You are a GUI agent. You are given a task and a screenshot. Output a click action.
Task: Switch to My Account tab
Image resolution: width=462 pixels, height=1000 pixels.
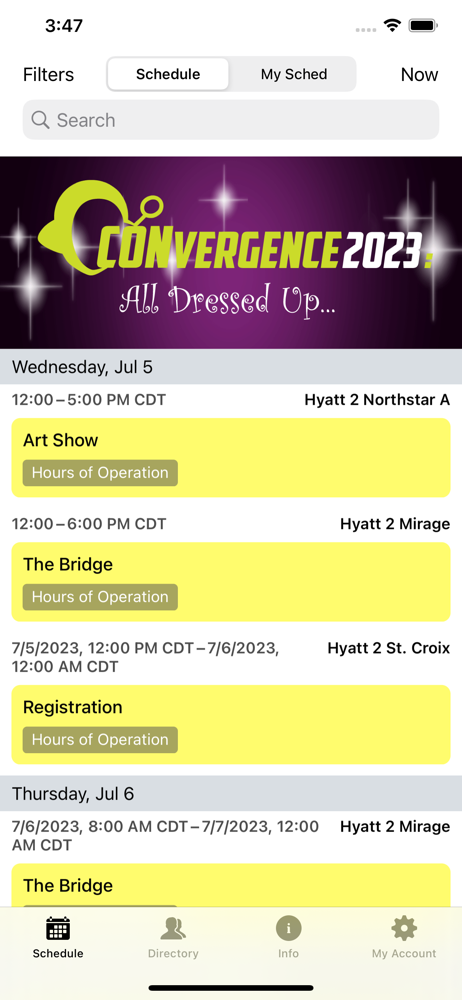click(x=404, y=938)
